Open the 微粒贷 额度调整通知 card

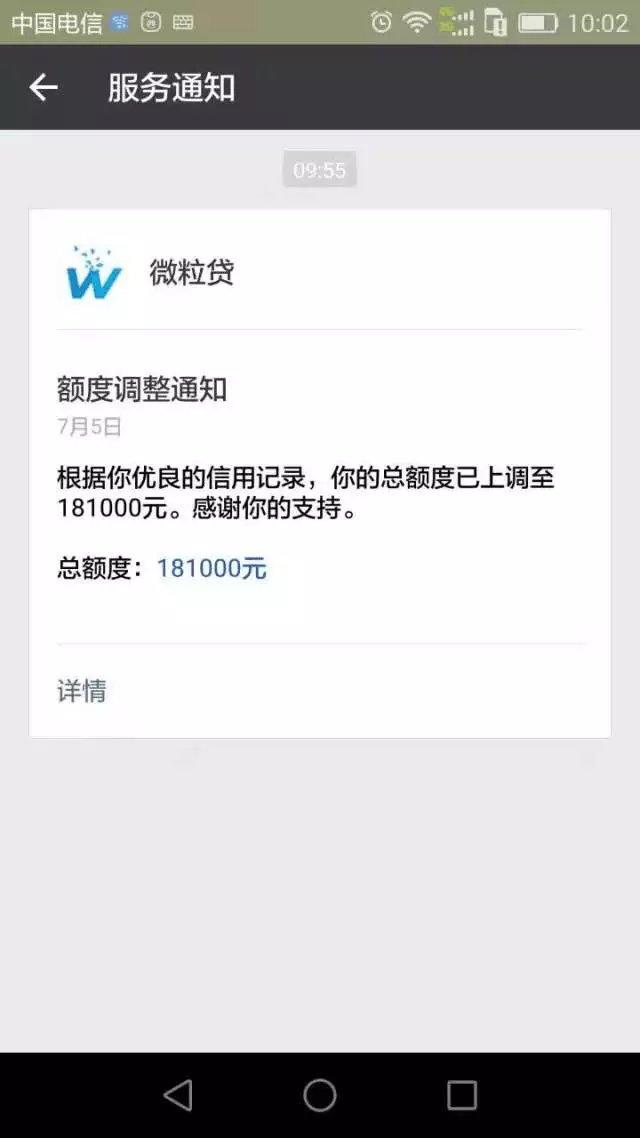pos(319,473)
